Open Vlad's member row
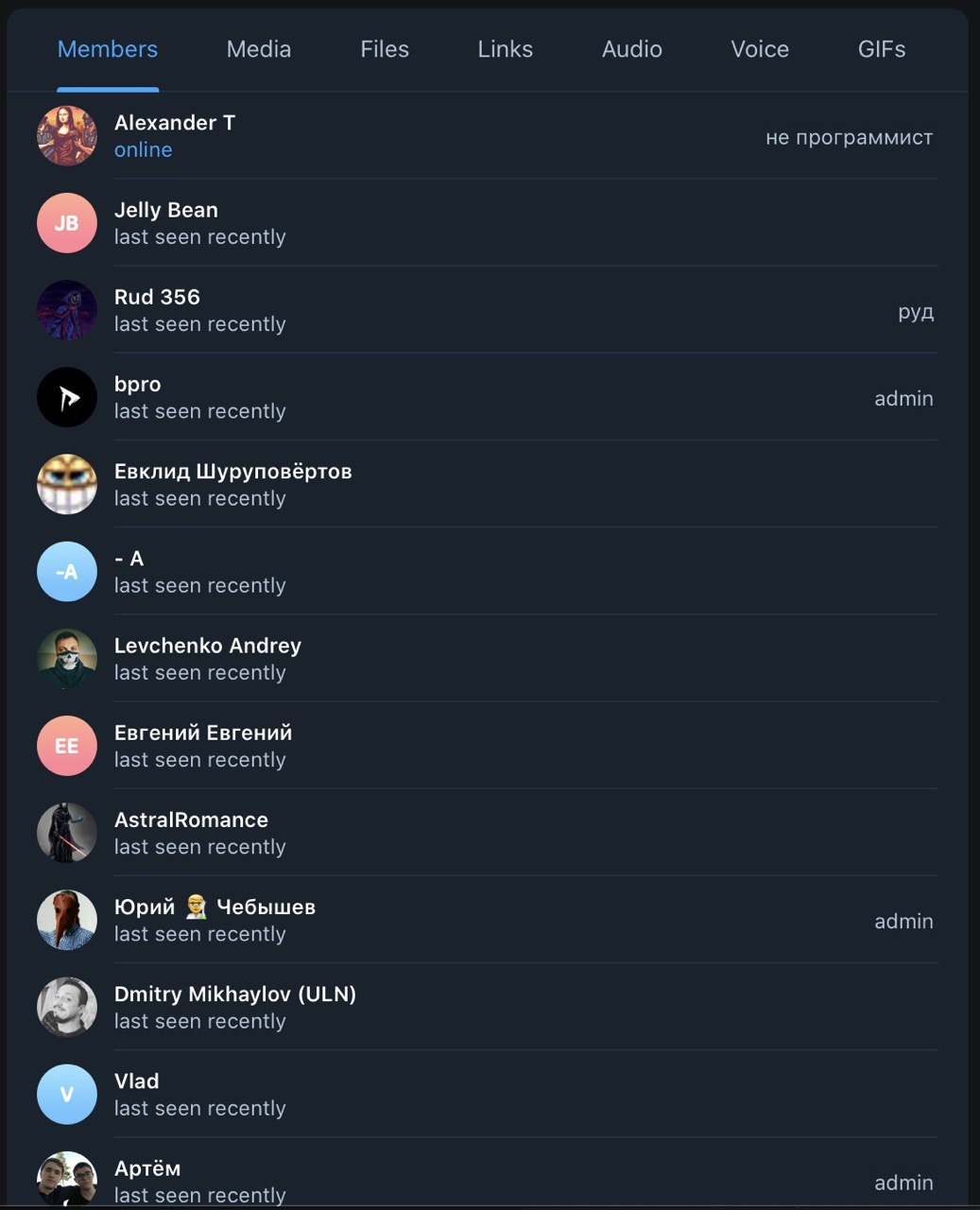The image size is (980, 1210). click(x=488, y=1093)
